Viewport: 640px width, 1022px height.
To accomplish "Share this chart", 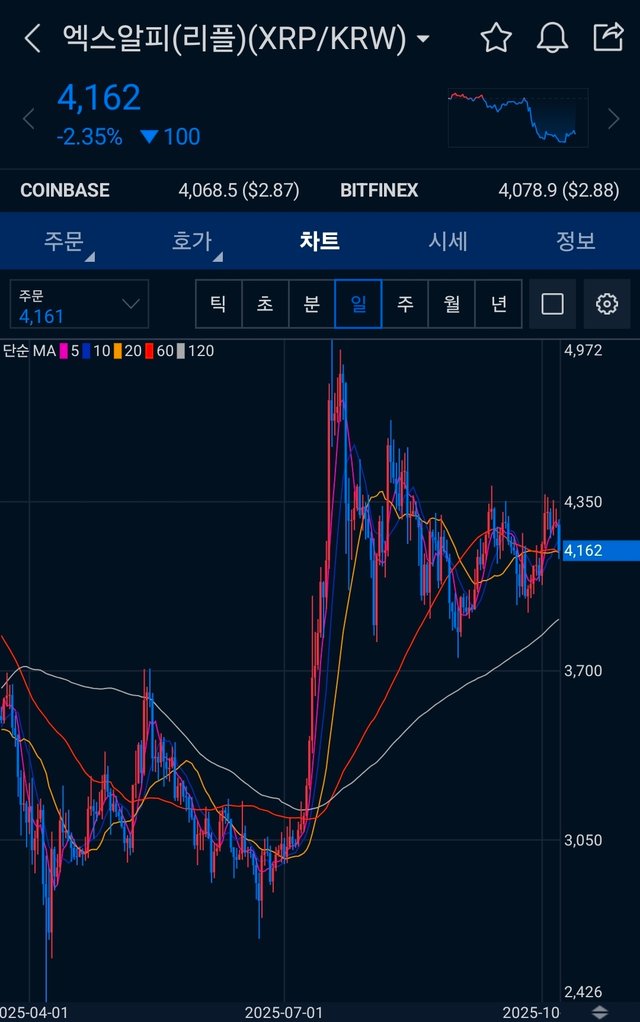I will point(608,38).
